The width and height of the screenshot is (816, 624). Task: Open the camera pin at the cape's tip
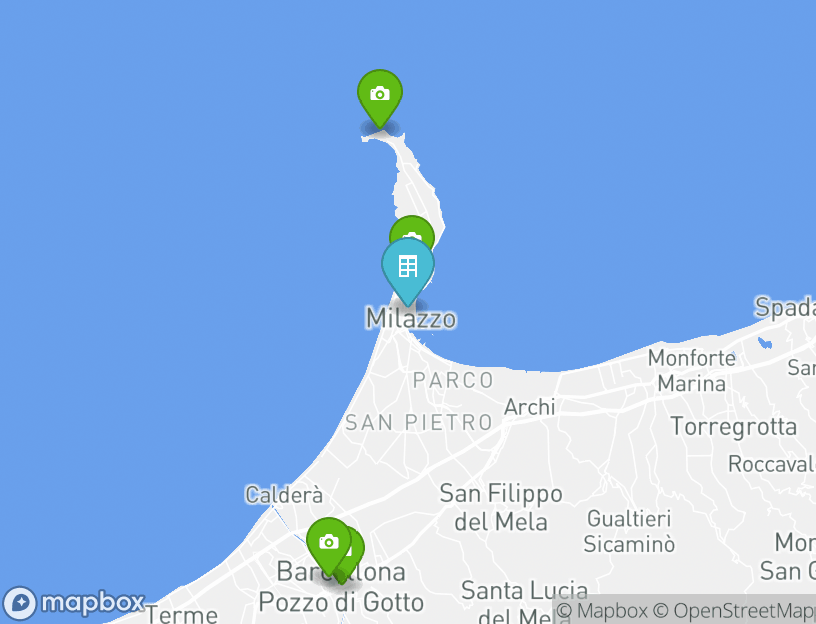tap(379, 95)
